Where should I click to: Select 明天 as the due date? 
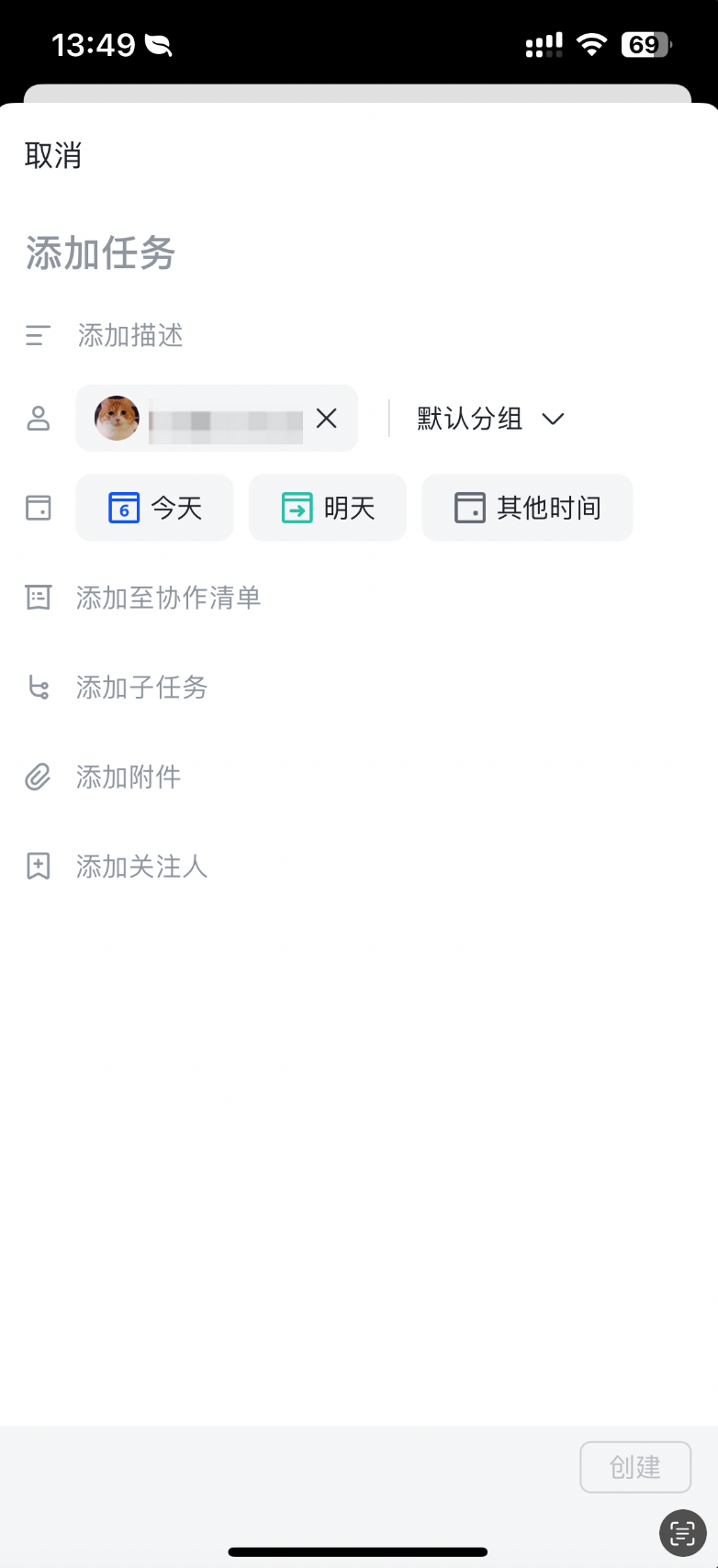coord(327,508)
